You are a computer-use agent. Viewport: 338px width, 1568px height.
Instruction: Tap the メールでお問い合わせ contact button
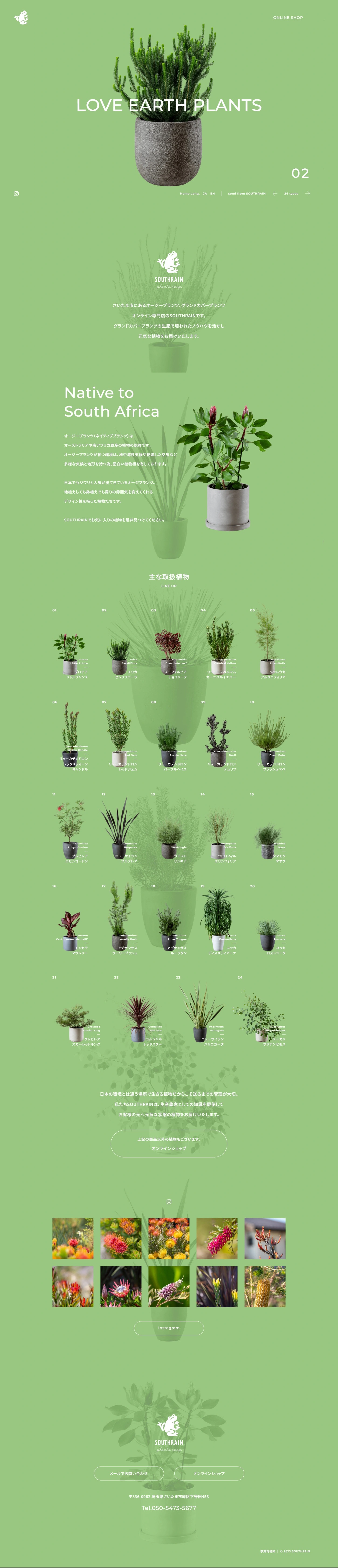129,1473
